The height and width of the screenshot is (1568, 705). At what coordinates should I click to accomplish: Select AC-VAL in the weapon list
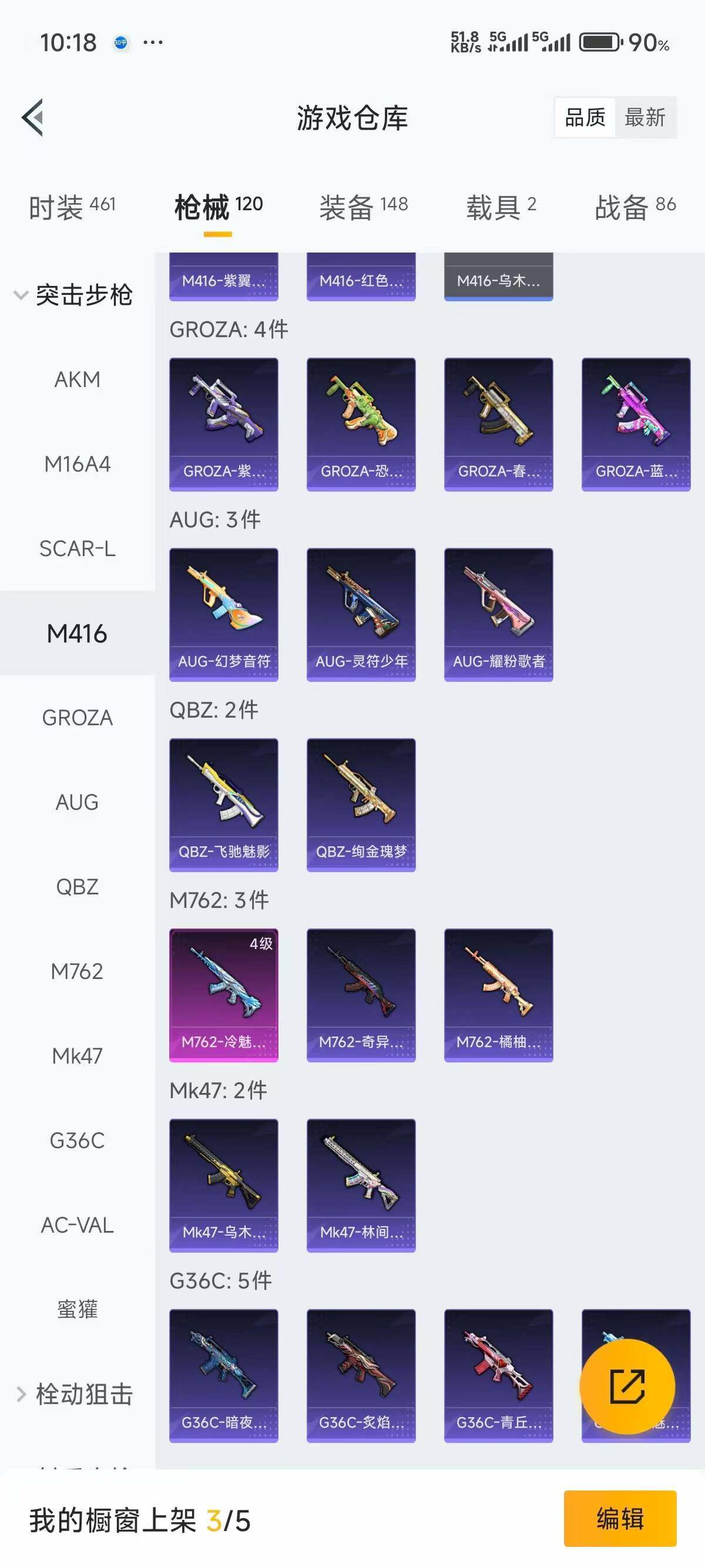(78, 1224)
